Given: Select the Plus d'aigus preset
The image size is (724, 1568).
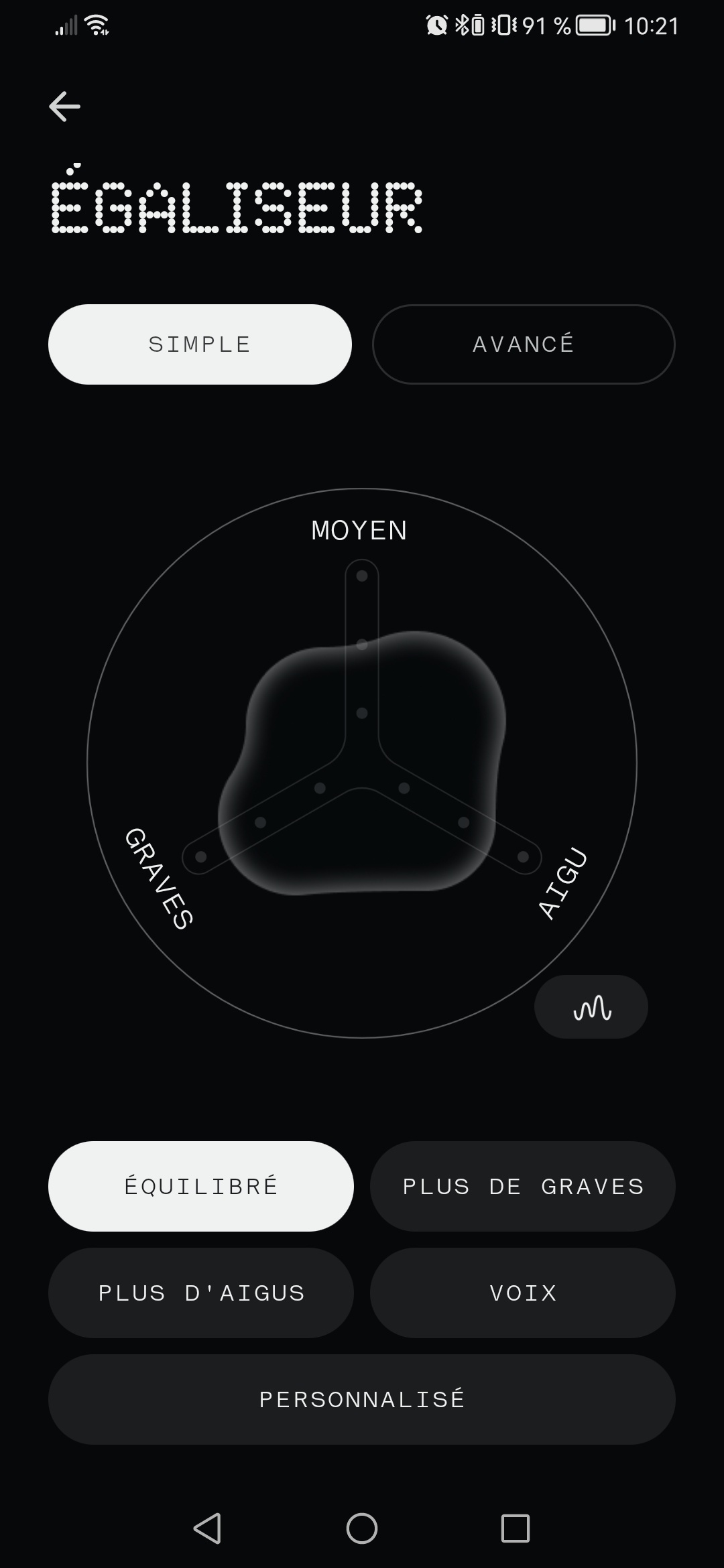Looking at the screenshot, I should click(201, 1293).
